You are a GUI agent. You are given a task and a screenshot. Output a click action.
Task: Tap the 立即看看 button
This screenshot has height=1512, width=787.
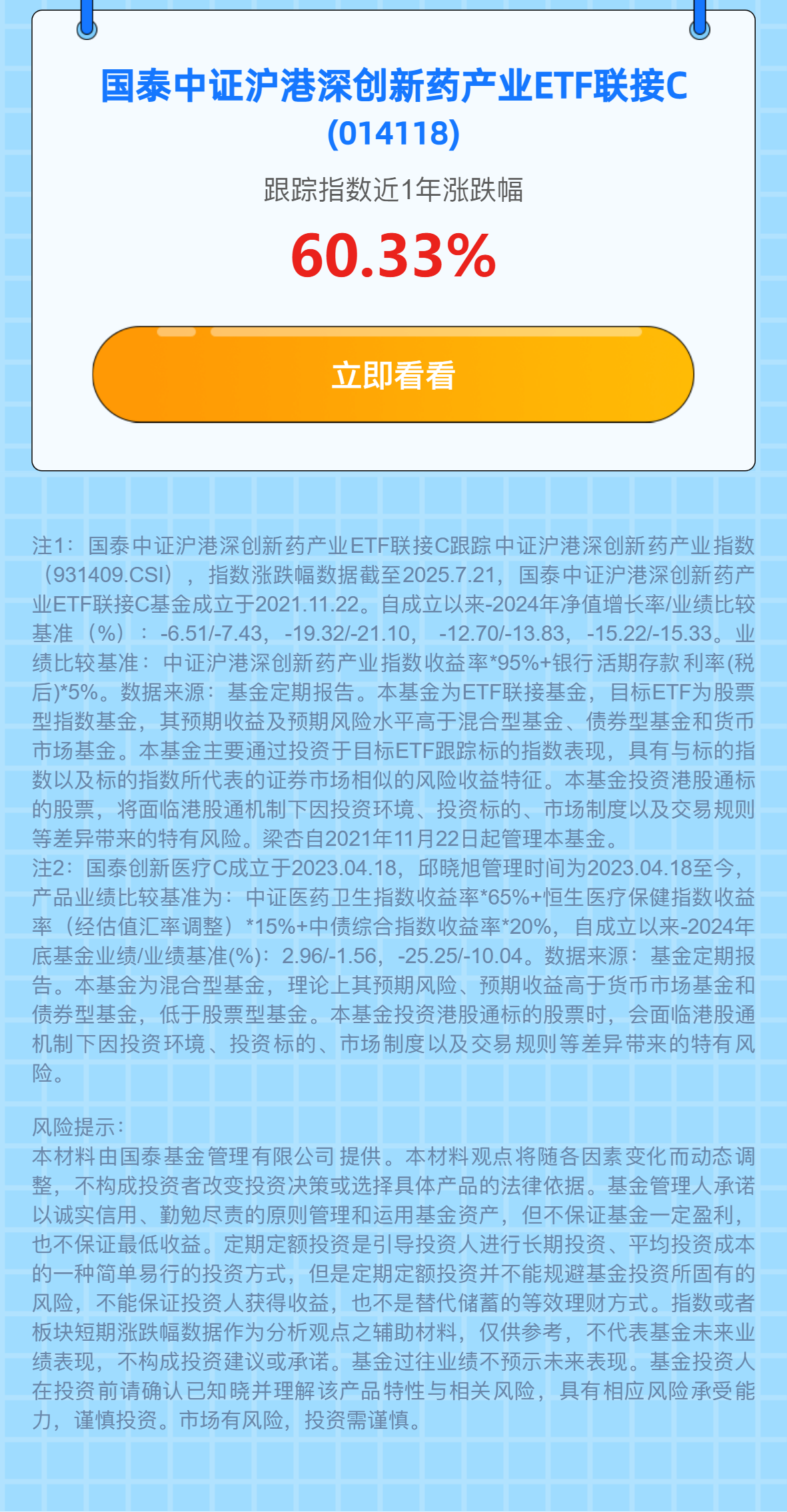click(x=393, y=374)
